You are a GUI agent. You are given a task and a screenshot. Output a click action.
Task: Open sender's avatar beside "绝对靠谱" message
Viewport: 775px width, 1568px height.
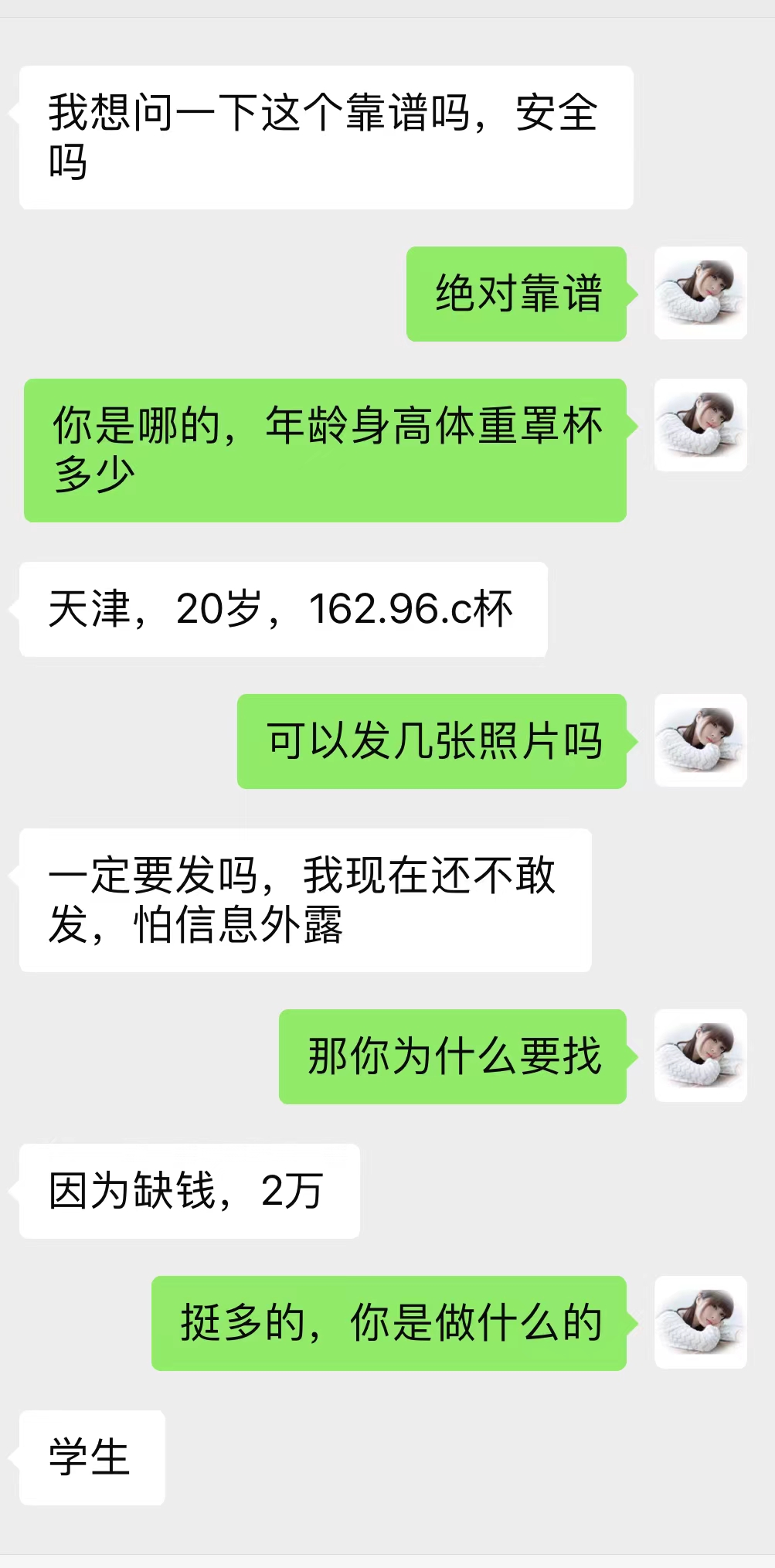pyautogui.click(x=700, y=293)
